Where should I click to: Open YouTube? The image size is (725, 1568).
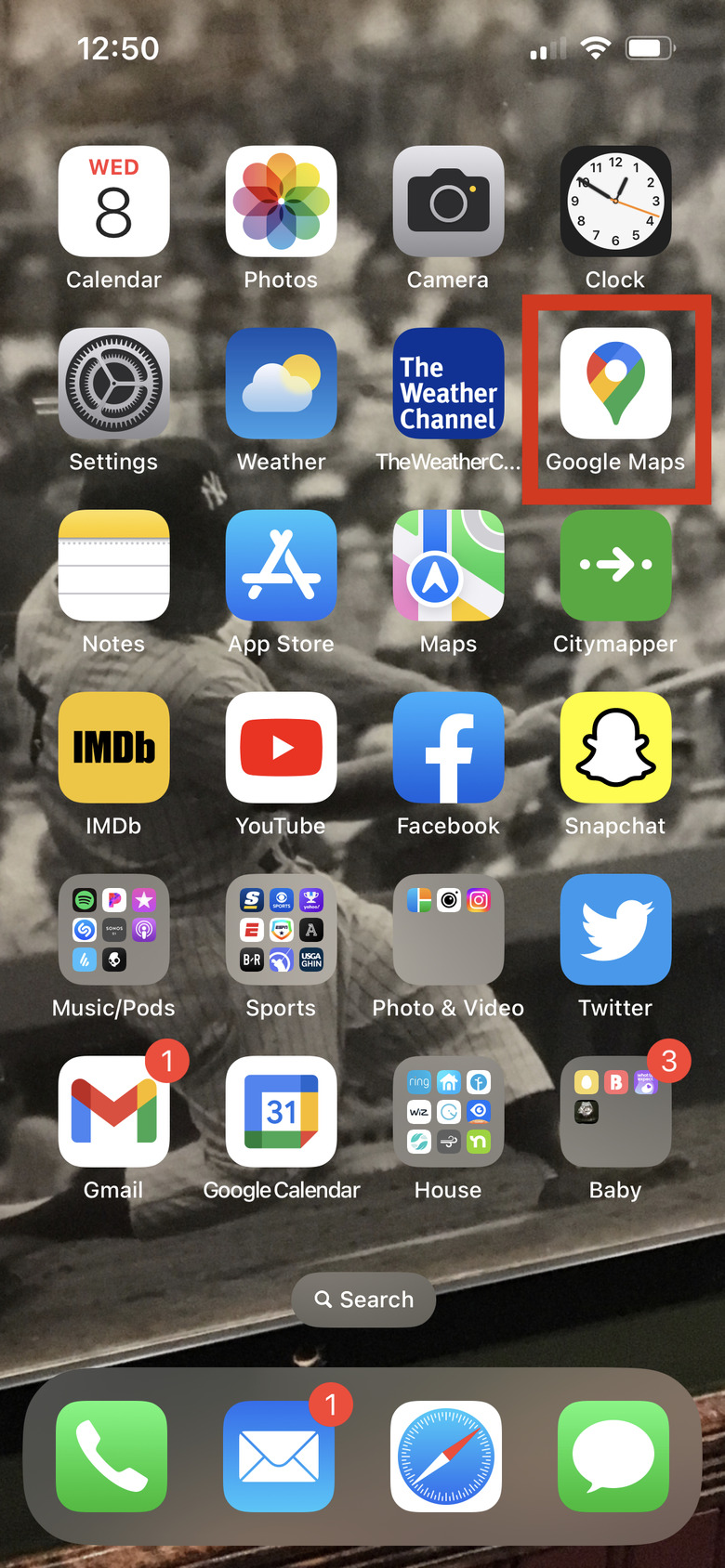point(281,748)
